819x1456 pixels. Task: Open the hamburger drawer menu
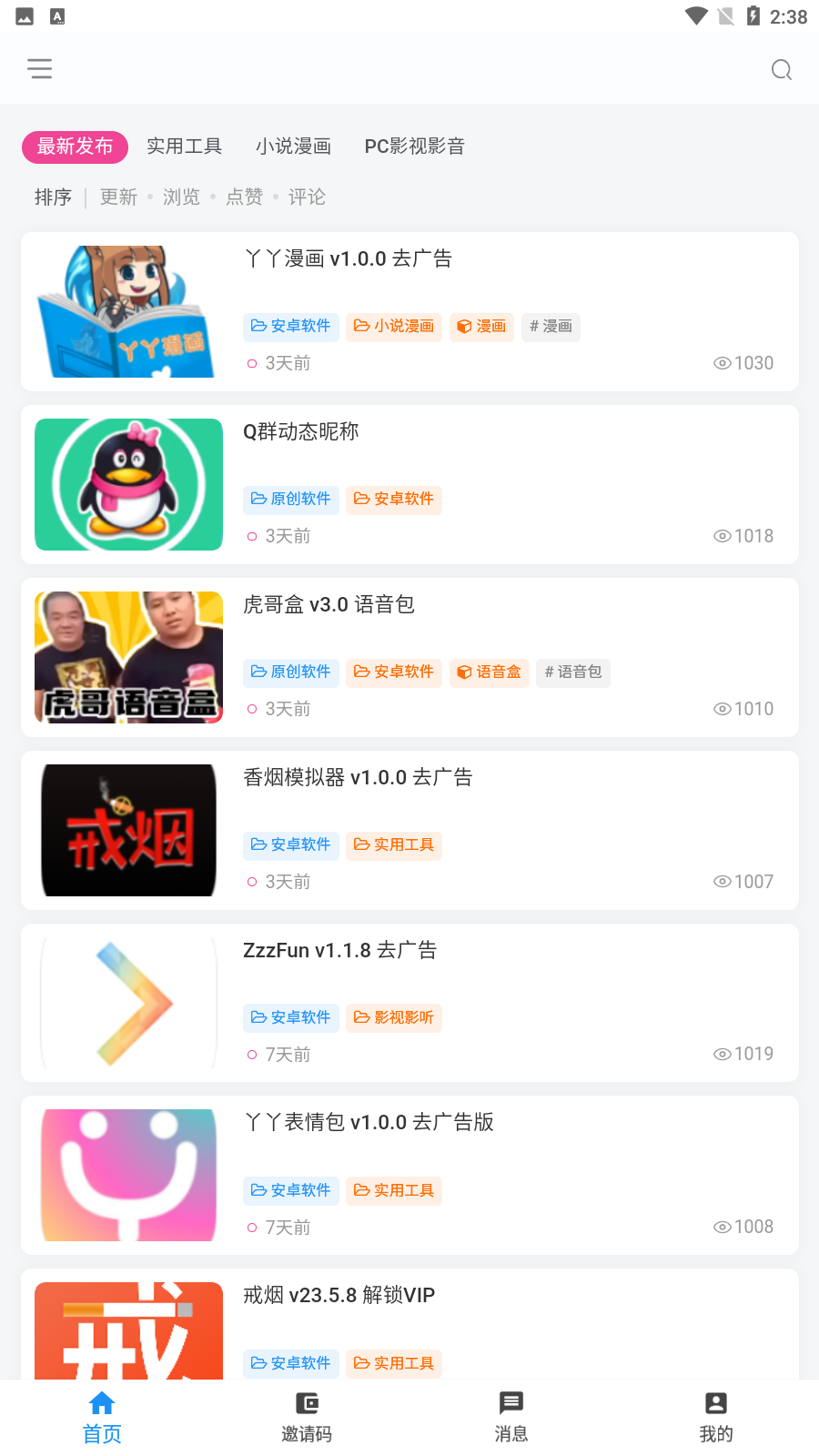[x=40, y=69]
